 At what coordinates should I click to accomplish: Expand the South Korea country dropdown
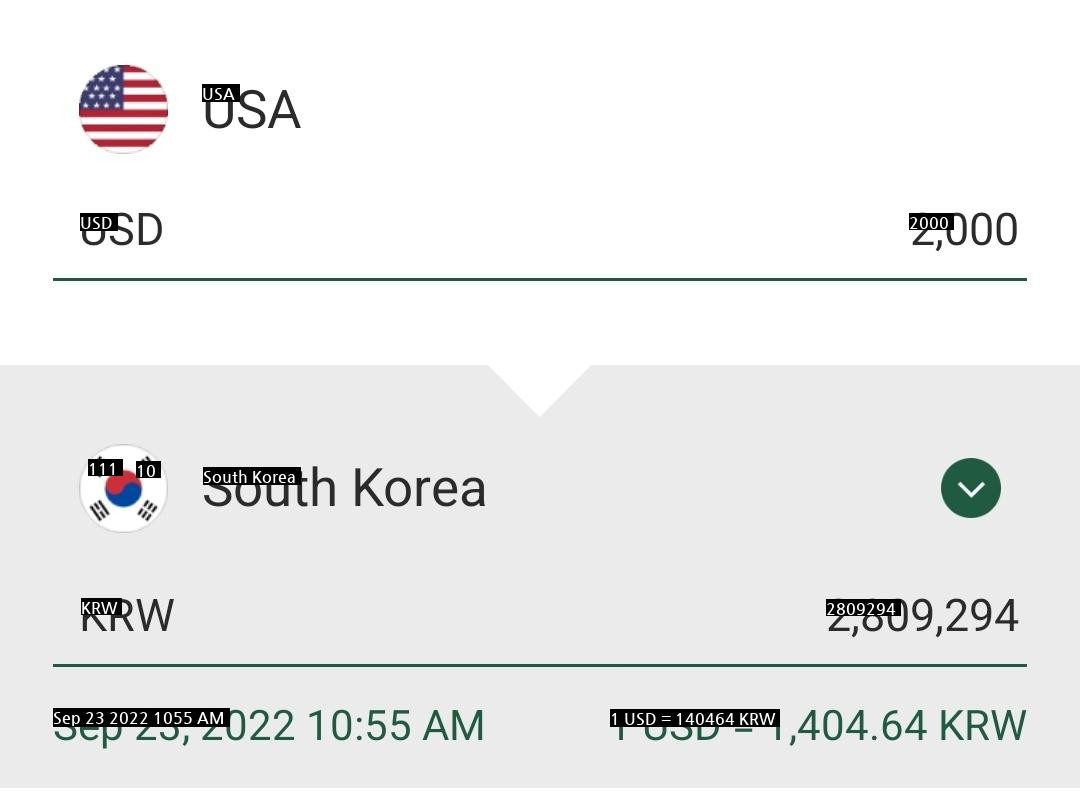[x=970, y=488]
